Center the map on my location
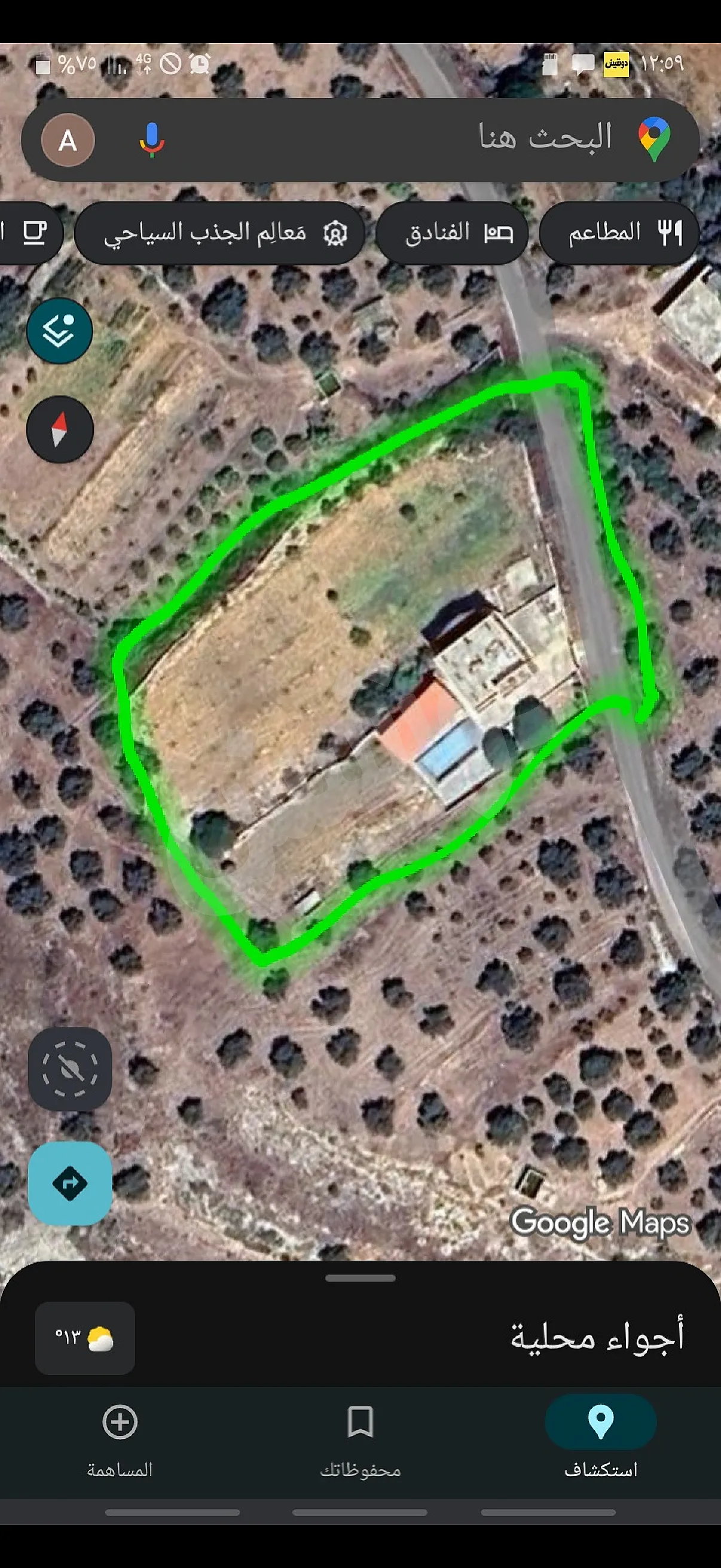 pos(70,1069)
